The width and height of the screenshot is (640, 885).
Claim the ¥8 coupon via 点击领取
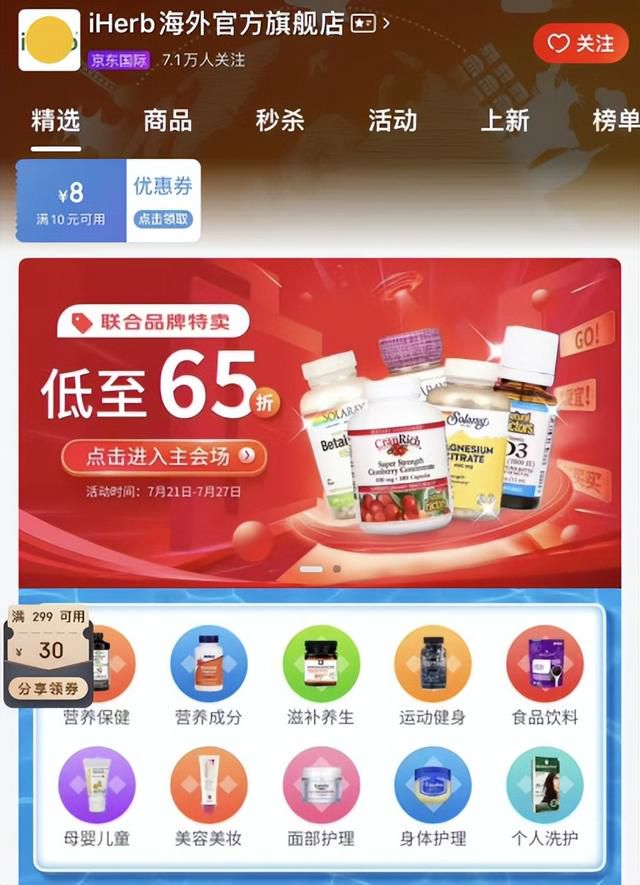pos(163,219)
